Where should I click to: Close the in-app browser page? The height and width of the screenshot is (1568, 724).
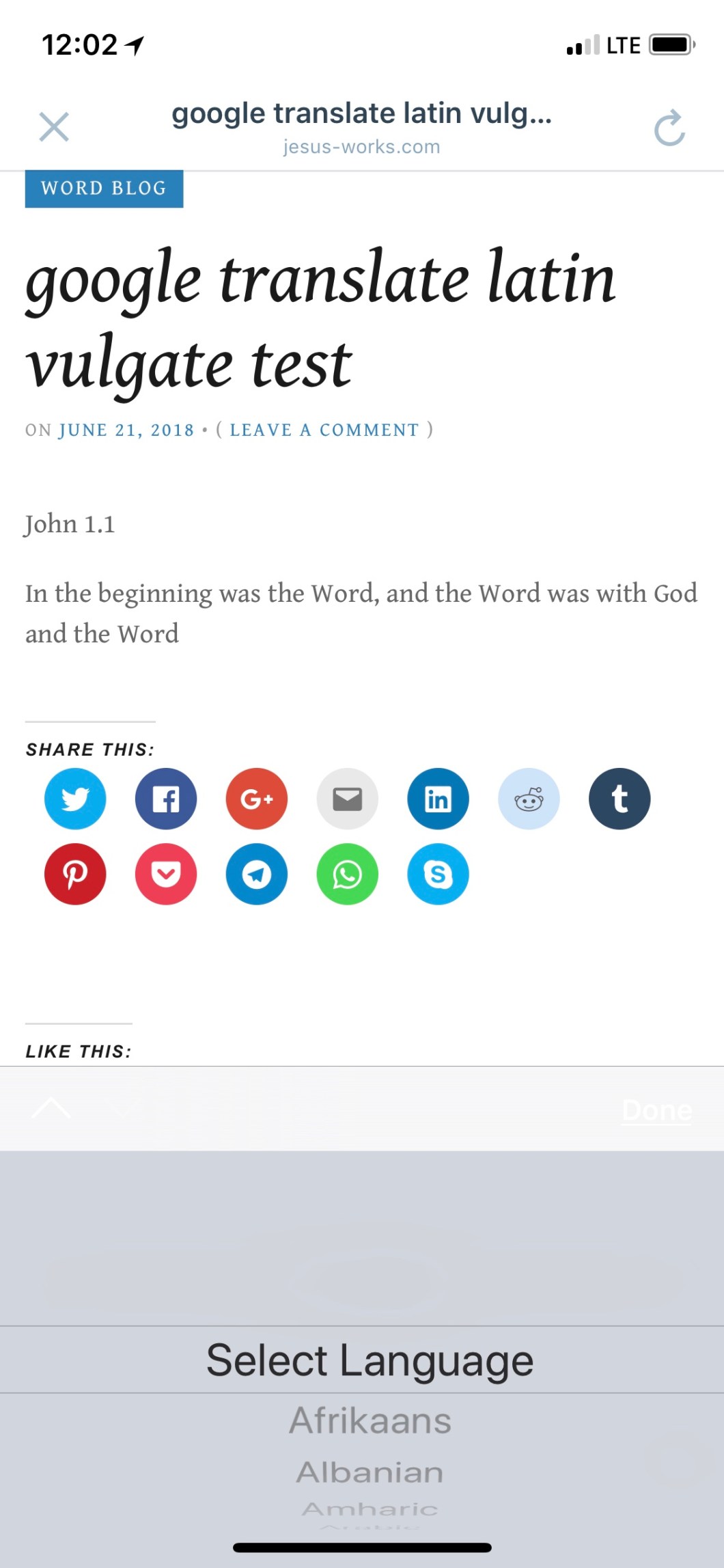54,127
